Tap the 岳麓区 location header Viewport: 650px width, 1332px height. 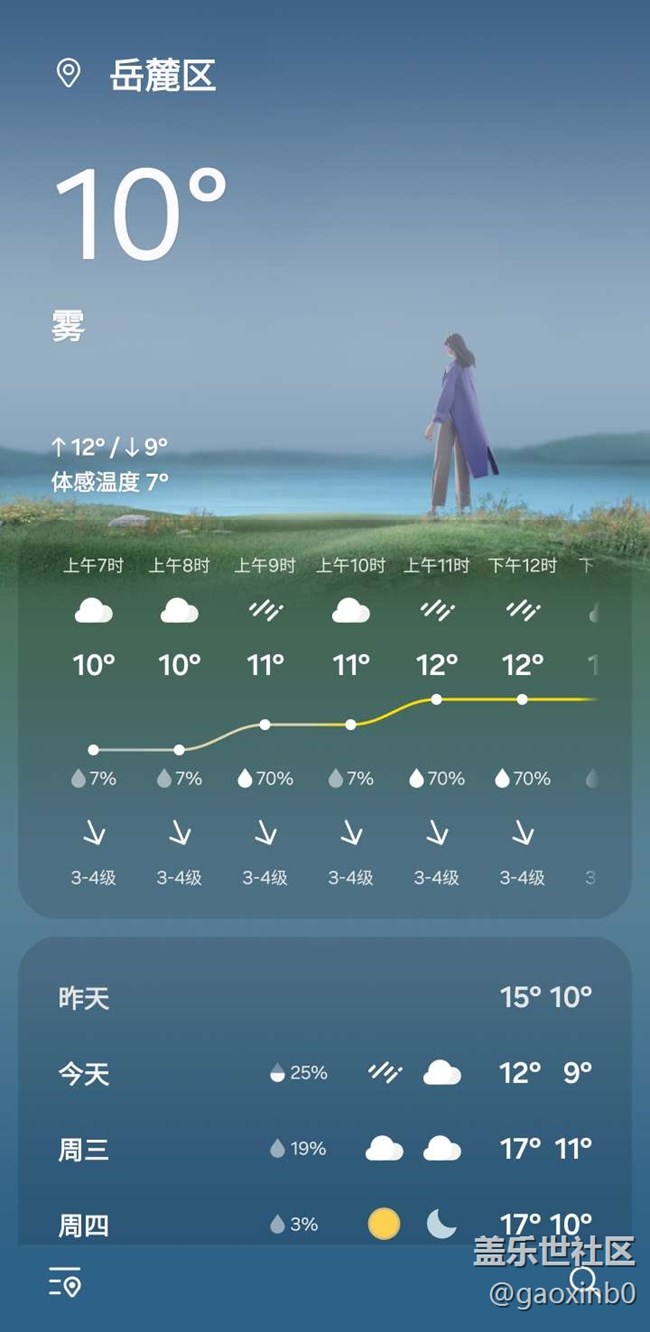click(162, 76)
